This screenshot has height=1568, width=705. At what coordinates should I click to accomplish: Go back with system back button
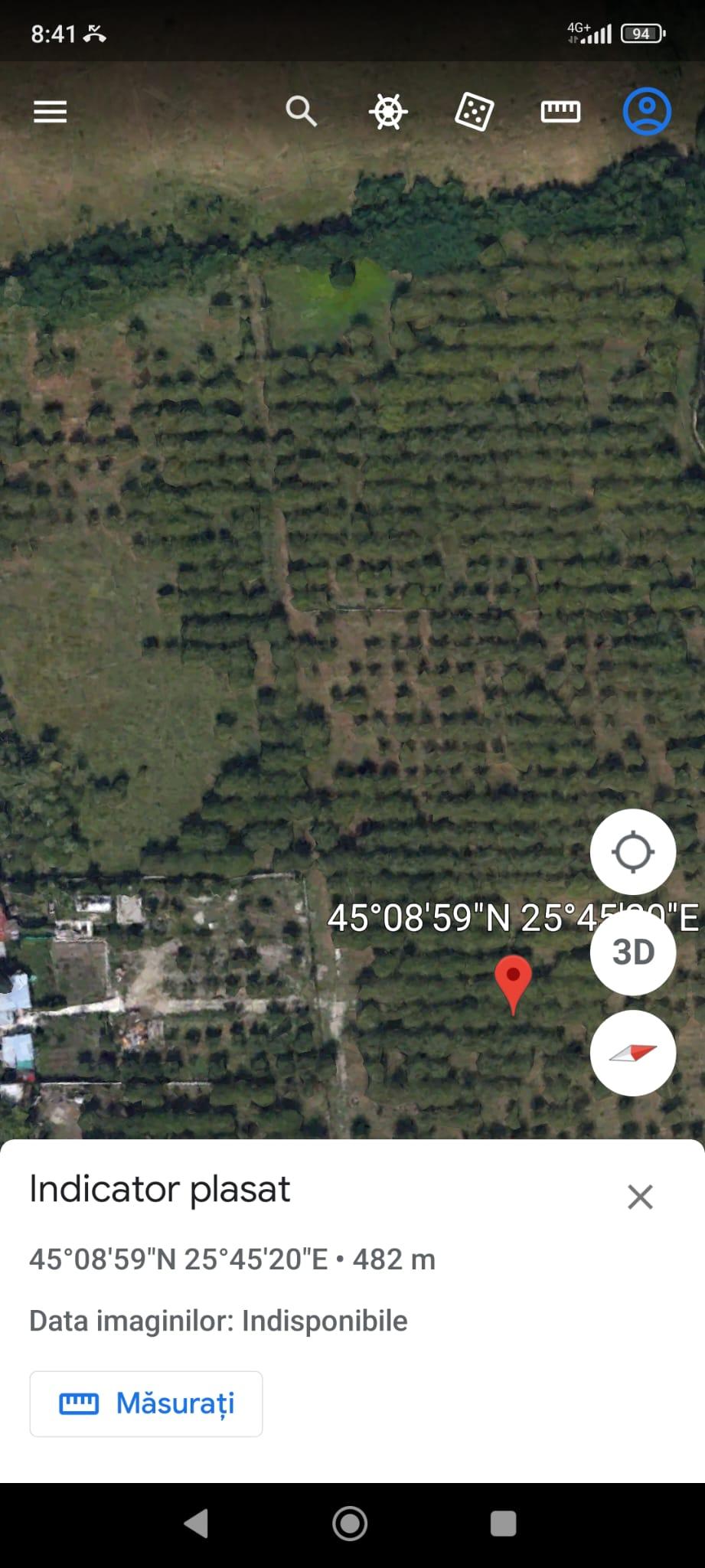[197, 1524]
